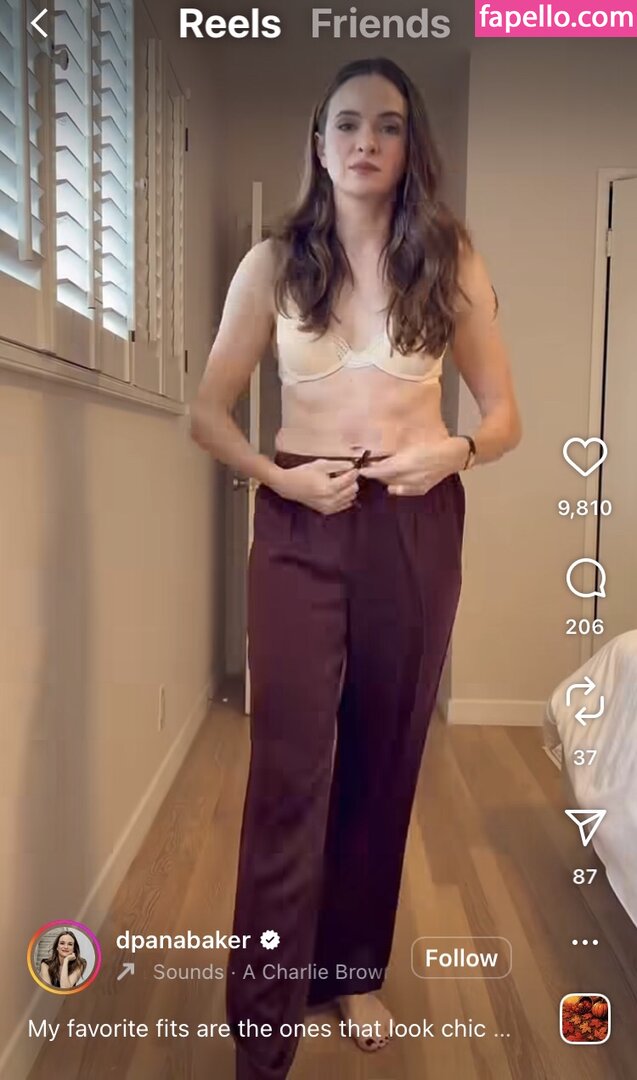Share the reel via the paper plane icon
The width and height of the screenshot is (637, 1080).
tap(585, 826)
